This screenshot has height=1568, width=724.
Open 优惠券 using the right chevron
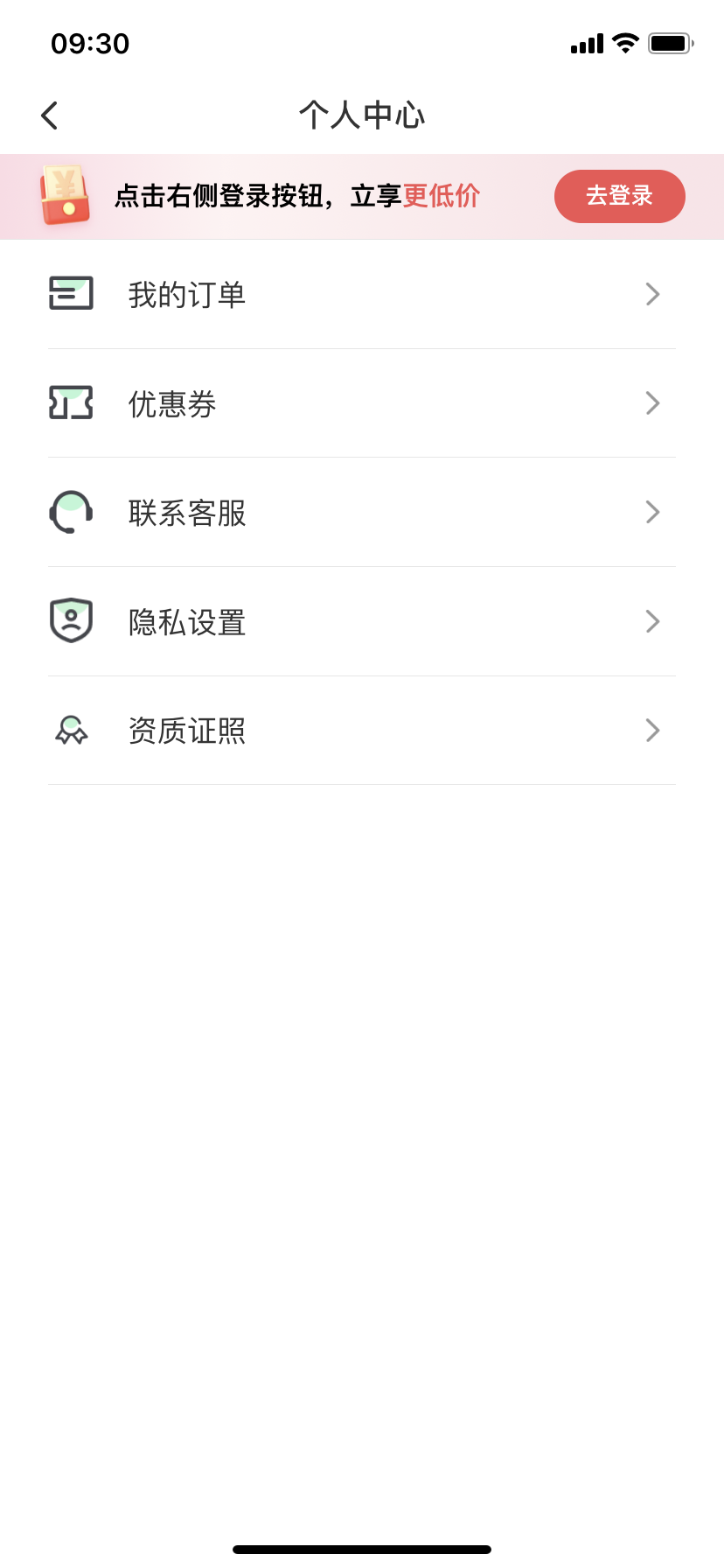[652, 403]
